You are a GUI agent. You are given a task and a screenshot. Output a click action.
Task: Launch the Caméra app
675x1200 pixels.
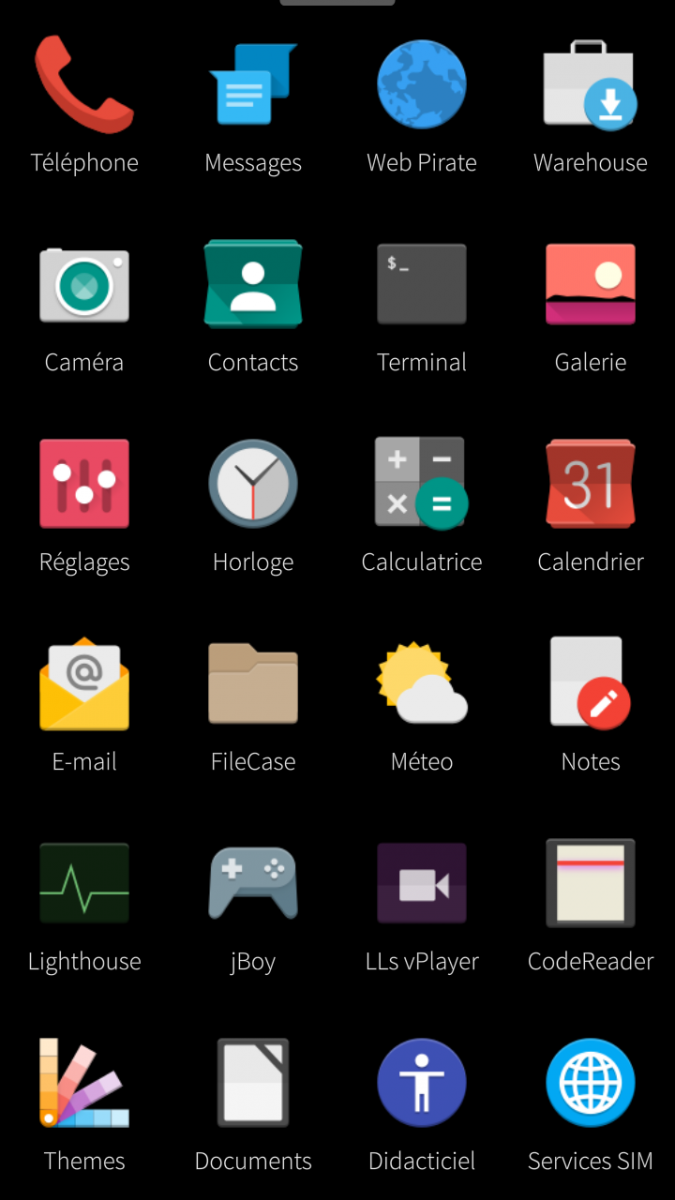pyautogui.click(x=84, y=284)
